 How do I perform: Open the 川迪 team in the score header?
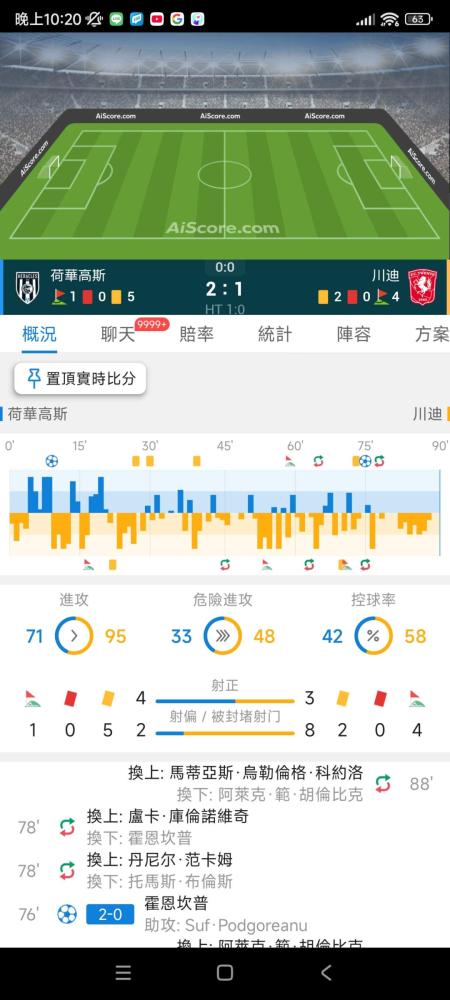pos(386,276)
